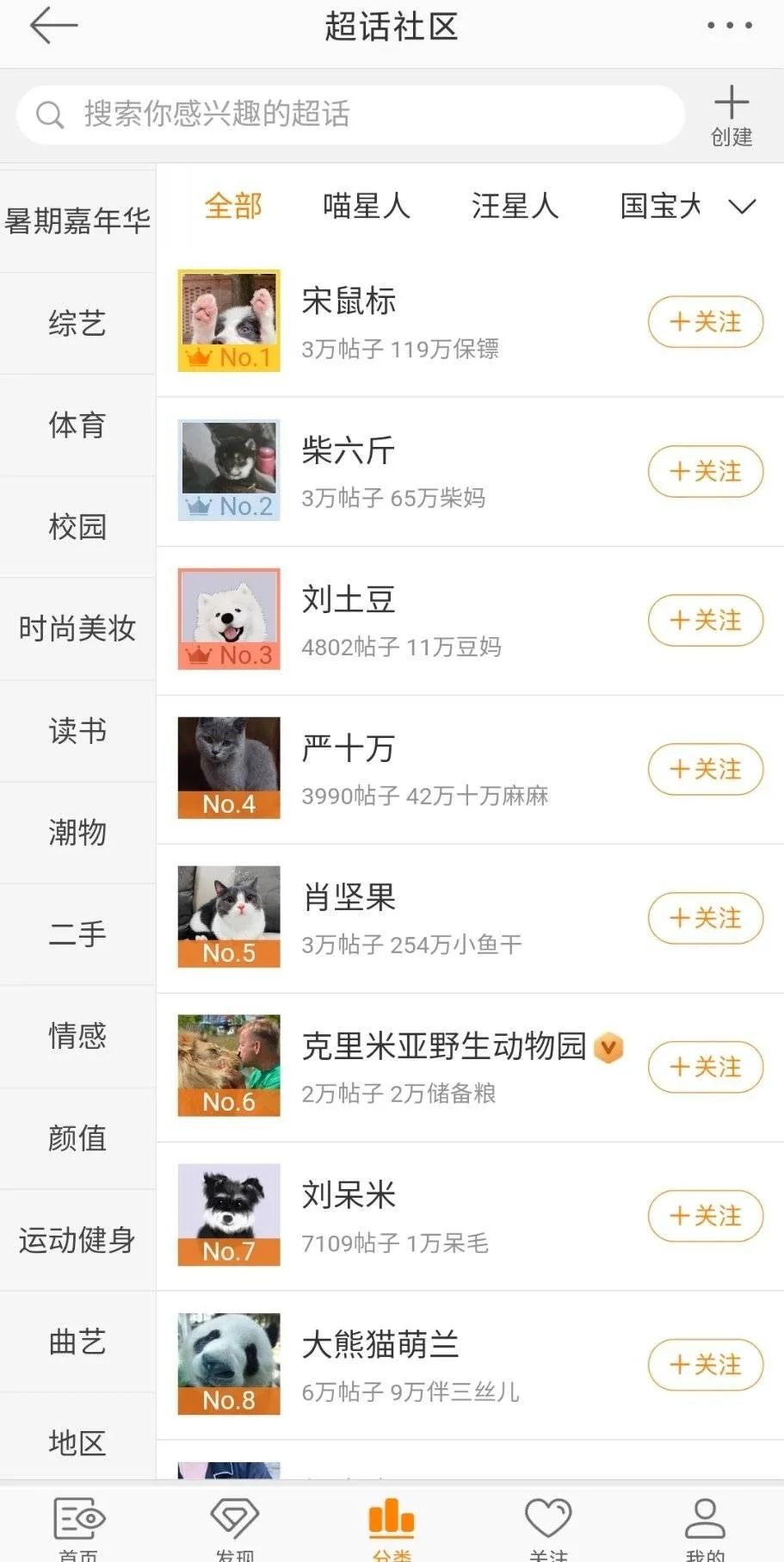
Task: Select 运动健身 from the left sidebar
Action: click(x=77, y=1240)
